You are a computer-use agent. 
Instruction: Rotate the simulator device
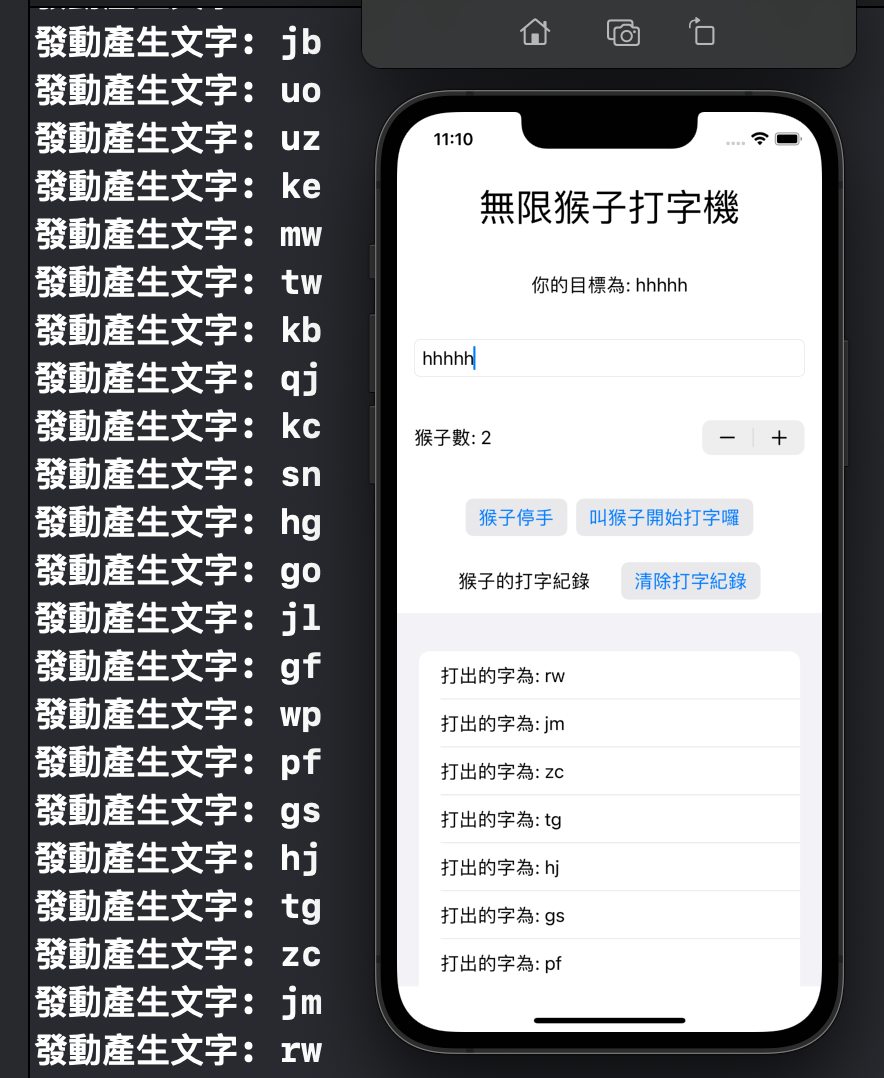[702, 33]
